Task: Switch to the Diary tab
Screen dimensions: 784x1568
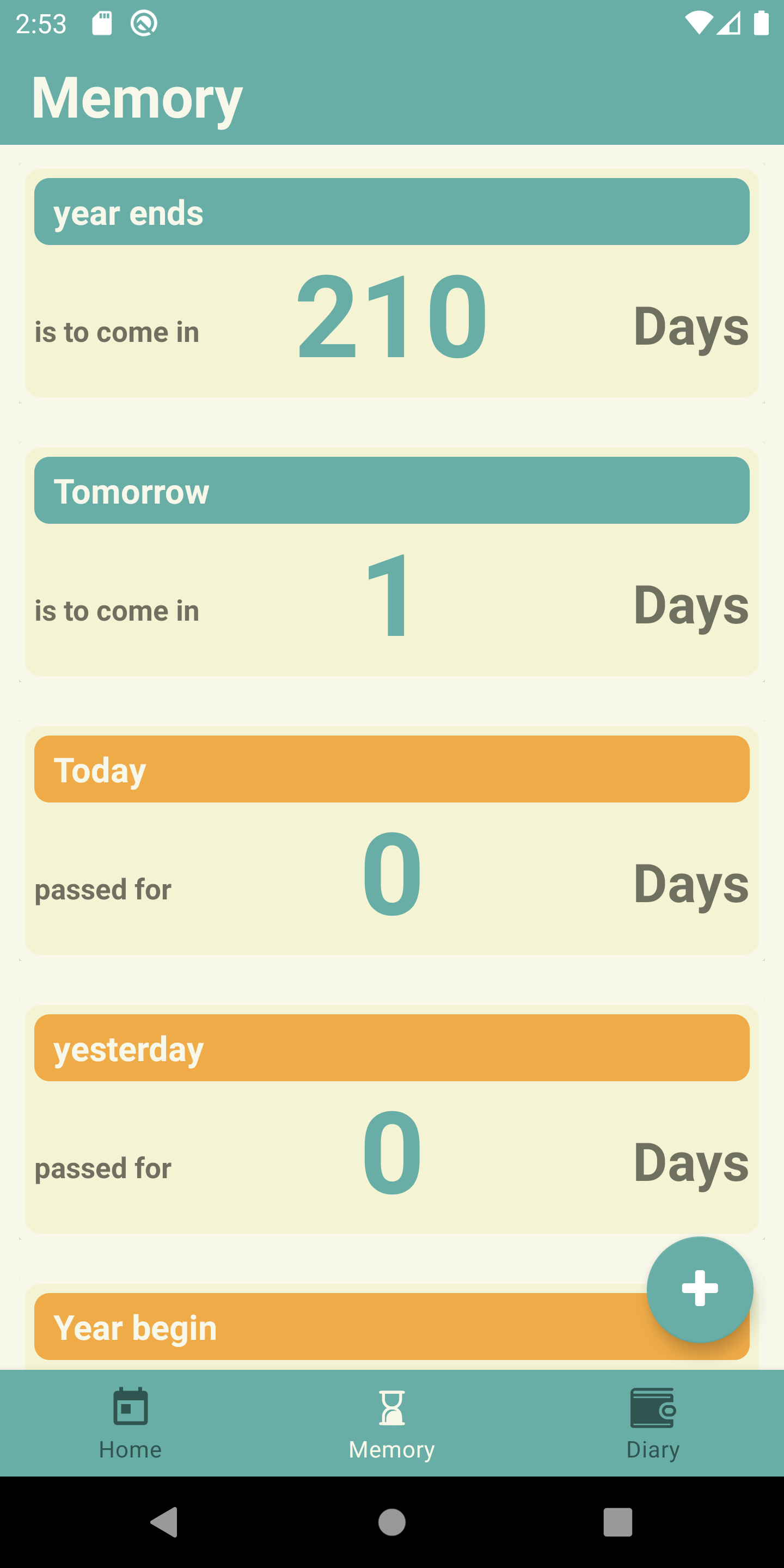Action: pos(653,1424)
